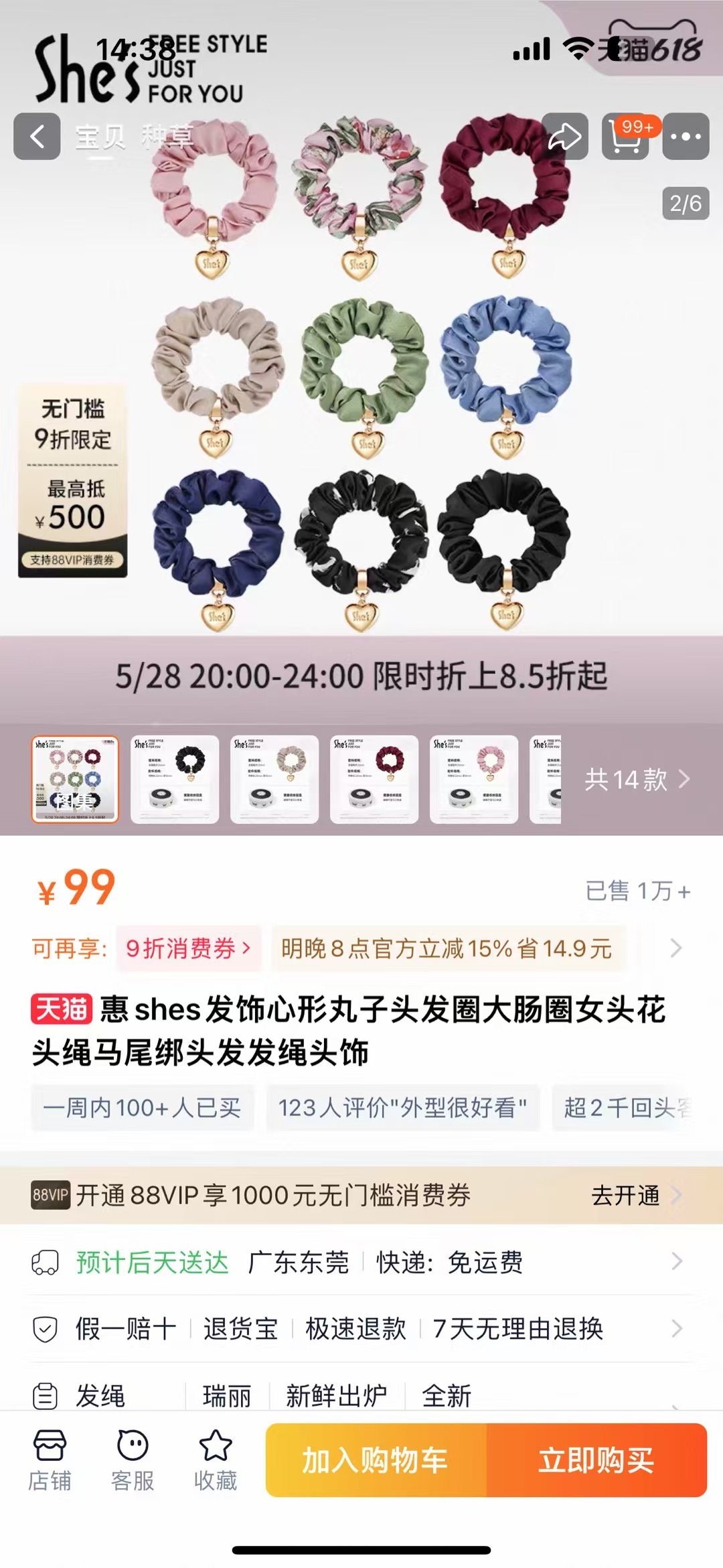The height and width of the screenshot is (1568, 723).
Task: Select the black scrunchie style thumbnail
Action: pyautogui.click(x=175, y=780)
